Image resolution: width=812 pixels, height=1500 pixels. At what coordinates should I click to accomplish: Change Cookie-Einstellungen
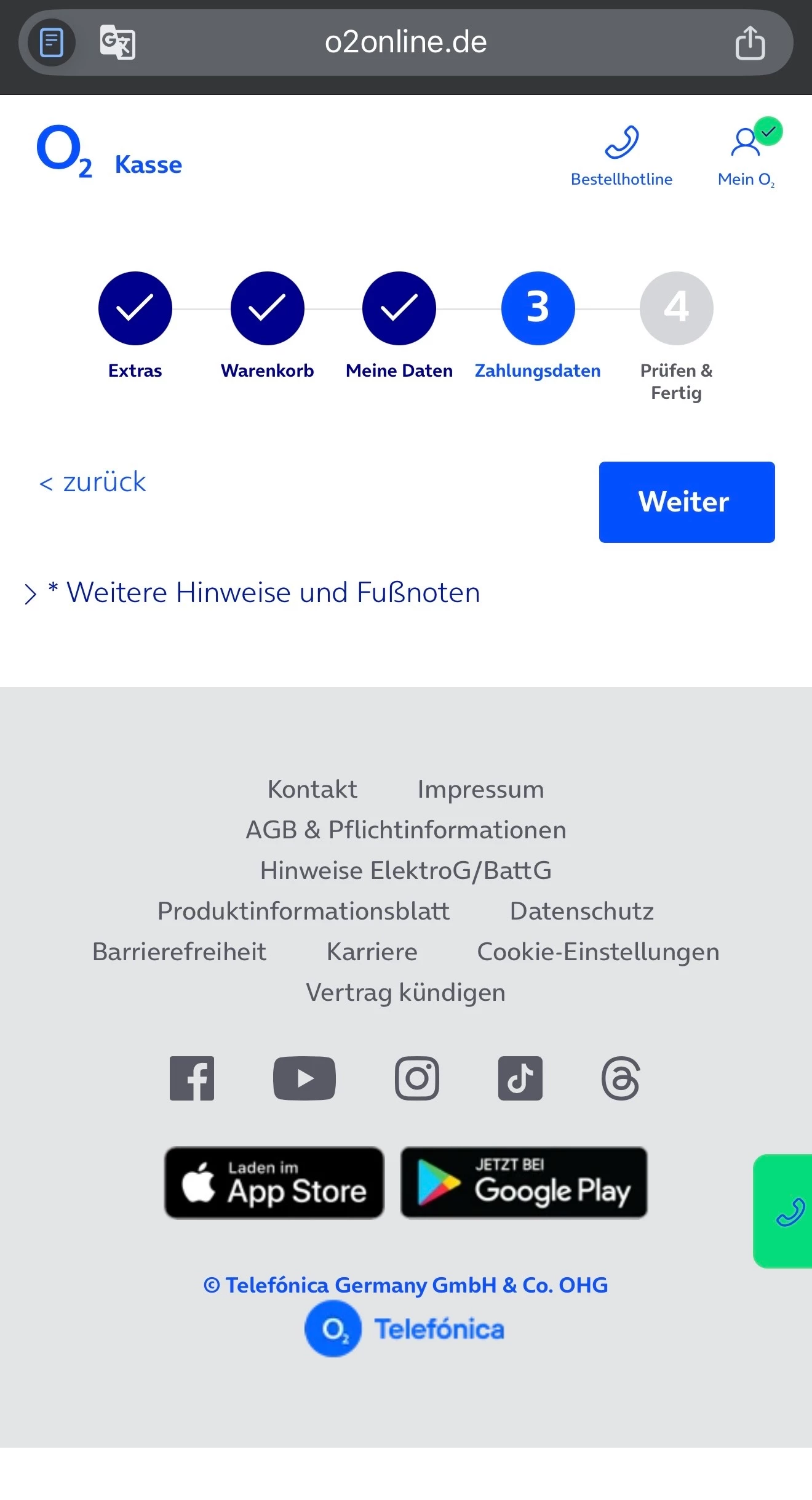[598, 952]
